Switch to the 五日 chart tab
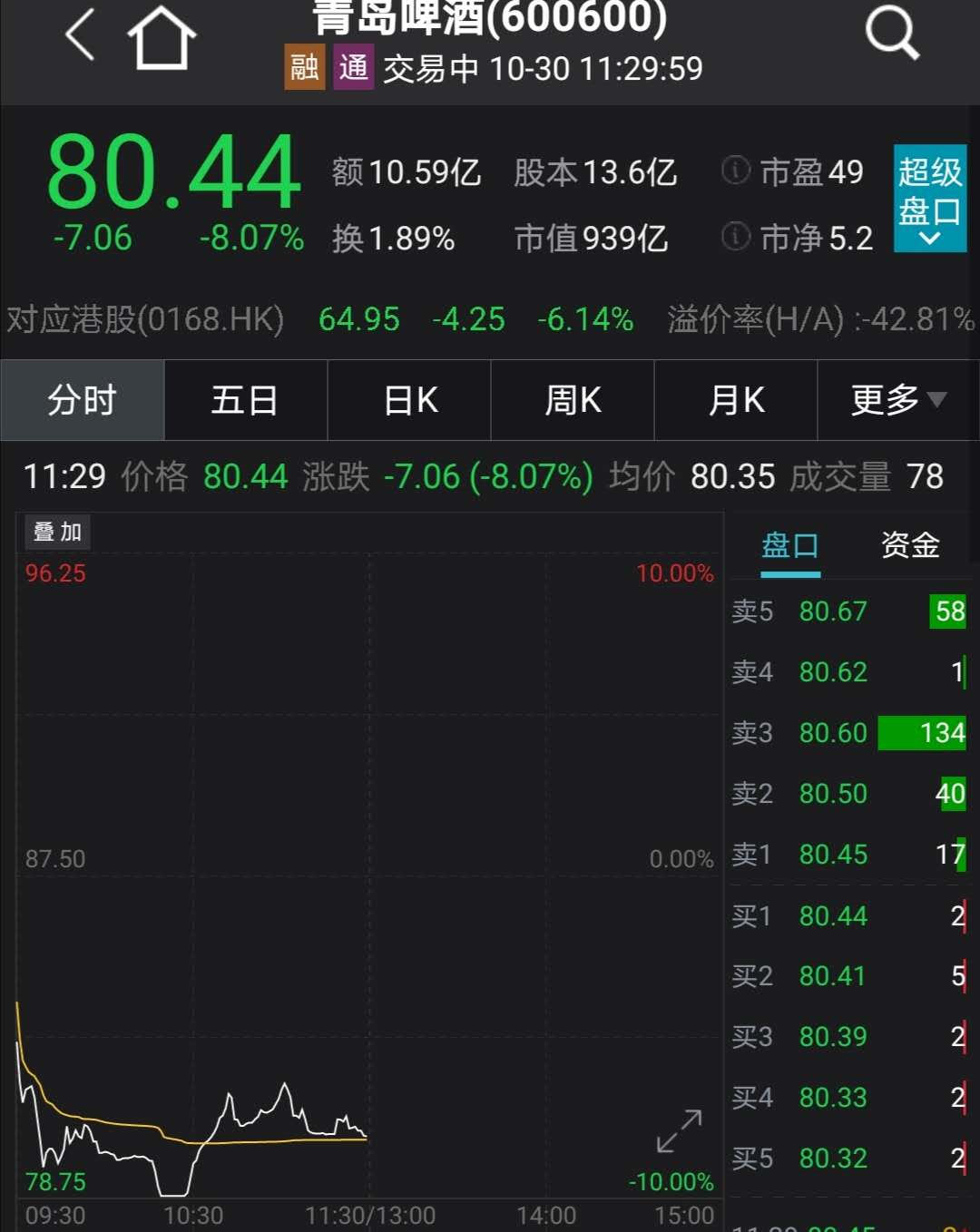 [x=245, y=400]
